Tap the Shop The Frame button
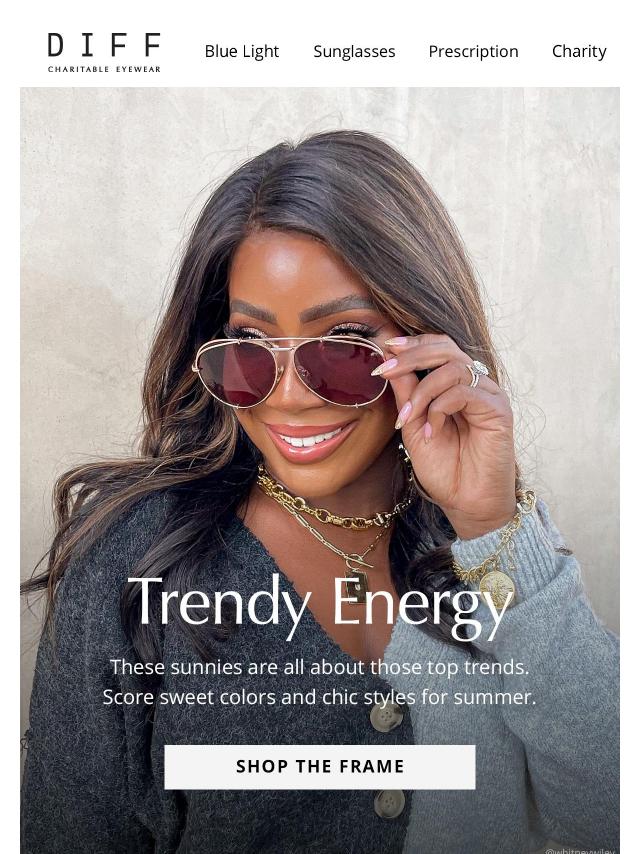 click(320, 767)
